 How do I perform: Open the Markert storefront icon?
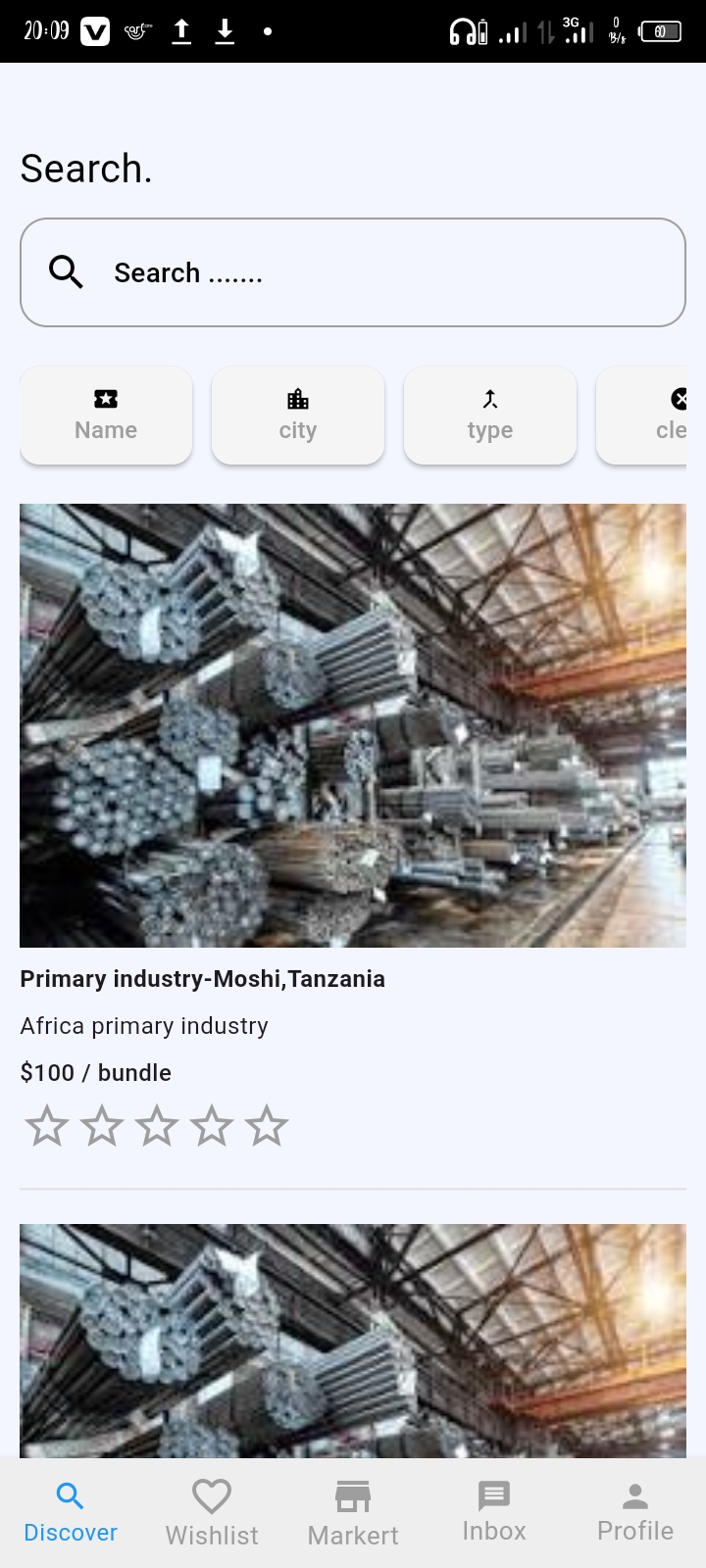click(x=352, y=1496)
